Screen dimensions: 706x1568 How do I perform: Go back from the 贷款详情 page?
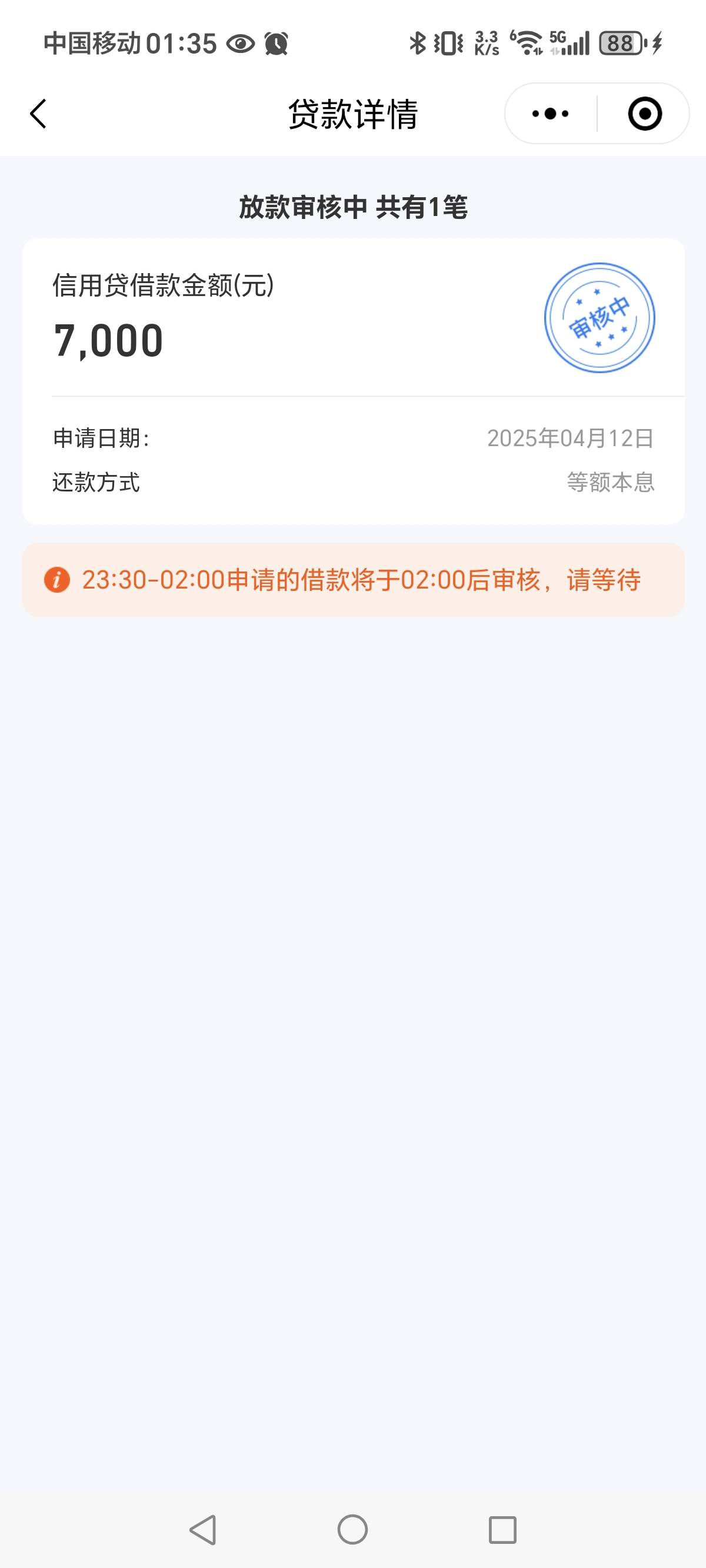[38, 114]
